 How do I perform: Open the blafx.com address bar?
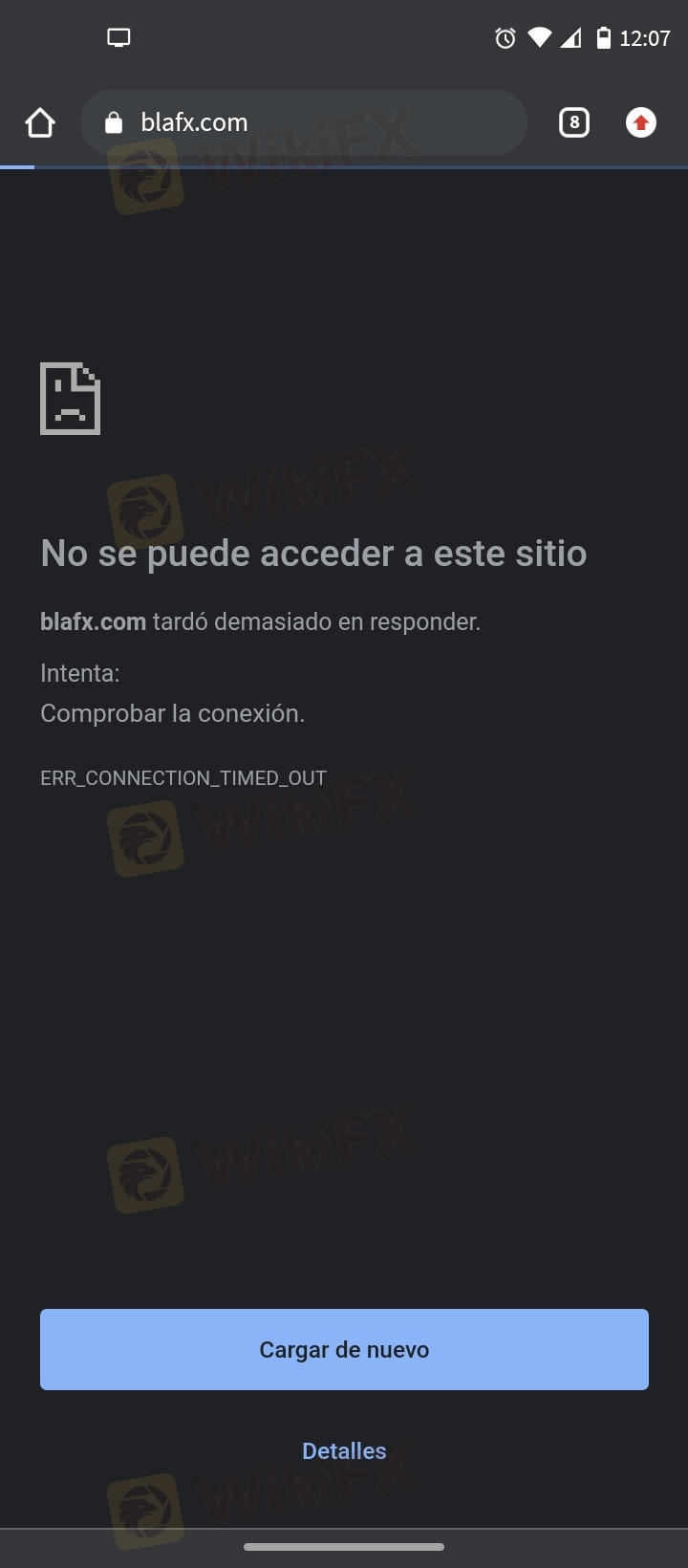[304, 122]
